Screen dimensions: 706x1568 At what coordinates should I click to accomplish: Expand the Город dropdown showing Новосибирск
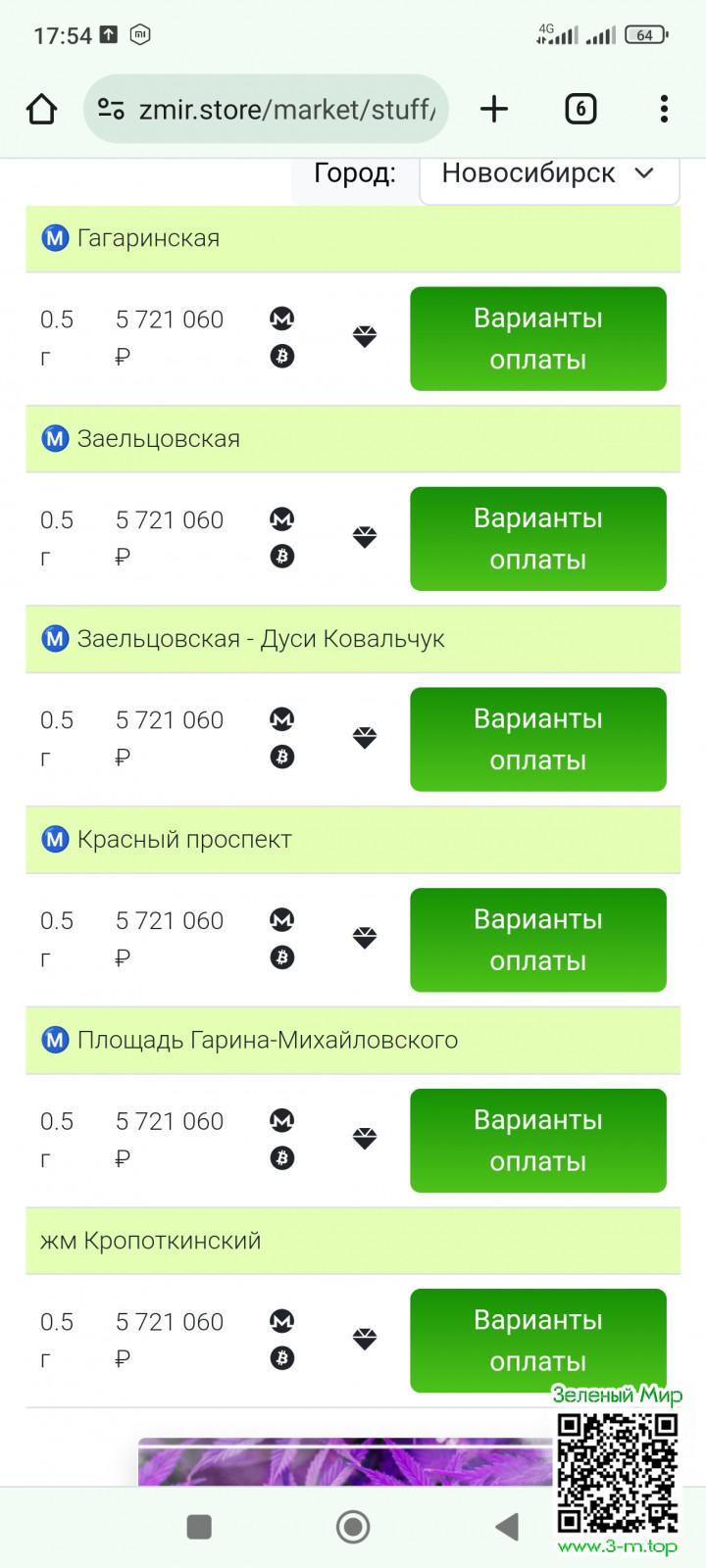coord(548,174)
